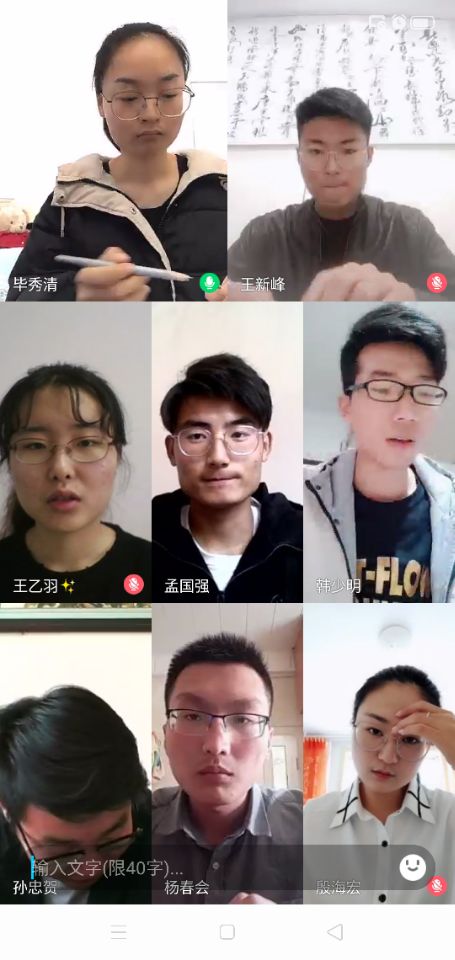Screen dimensions: 455x960
Task: Tap 韩少明's video tile
Action: 379,452
